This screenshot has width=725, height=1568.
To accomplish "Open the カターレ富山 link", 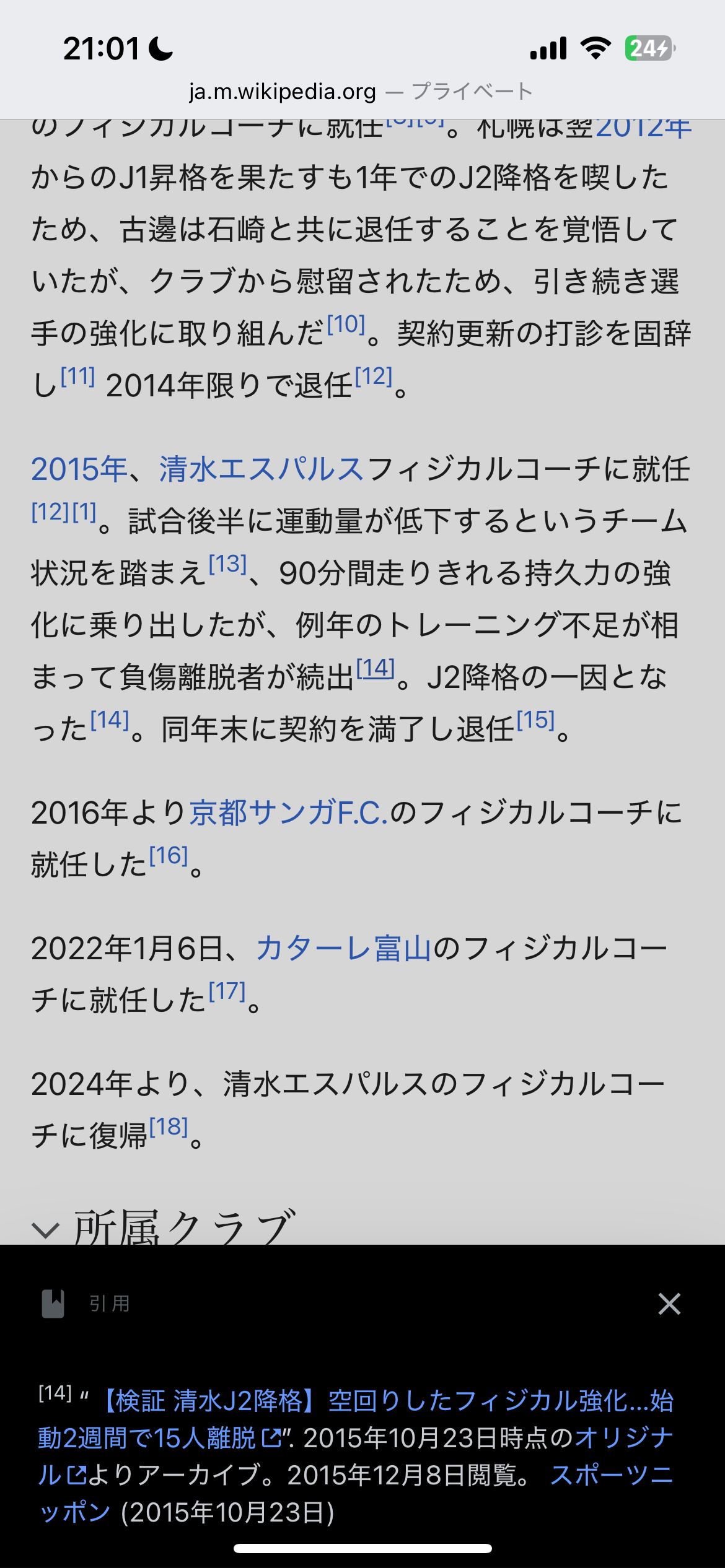I will [x=344, y=948].
